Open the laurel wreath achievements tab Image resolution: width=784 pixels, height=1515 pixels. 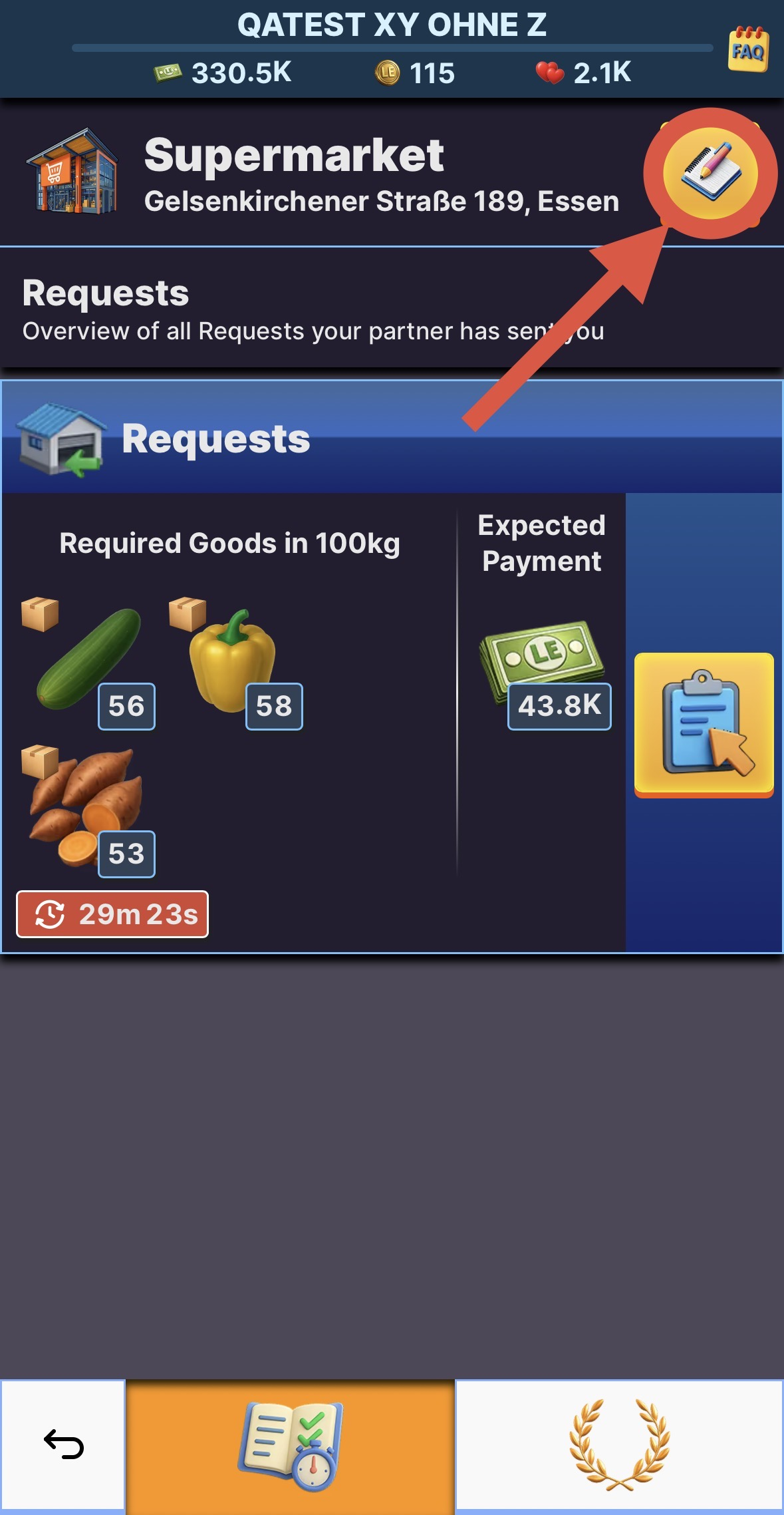click(619, 1445)
